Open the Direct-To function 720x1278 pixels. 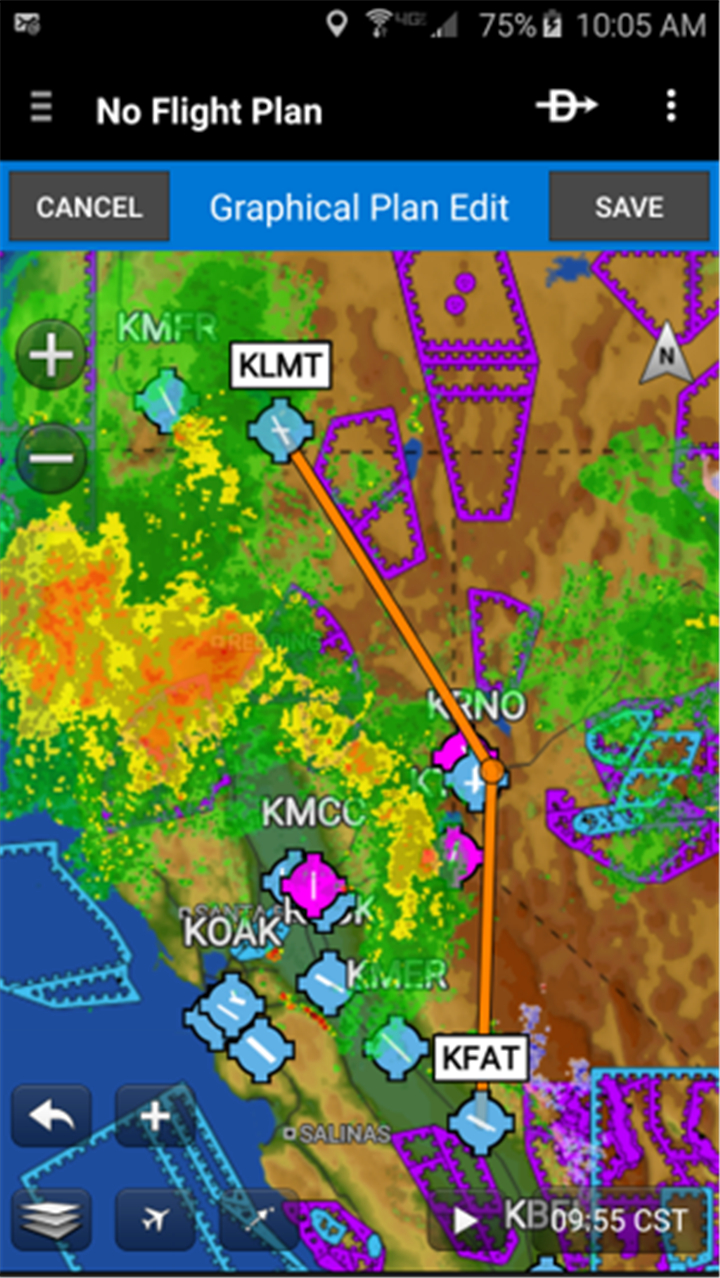click(565, 106)
